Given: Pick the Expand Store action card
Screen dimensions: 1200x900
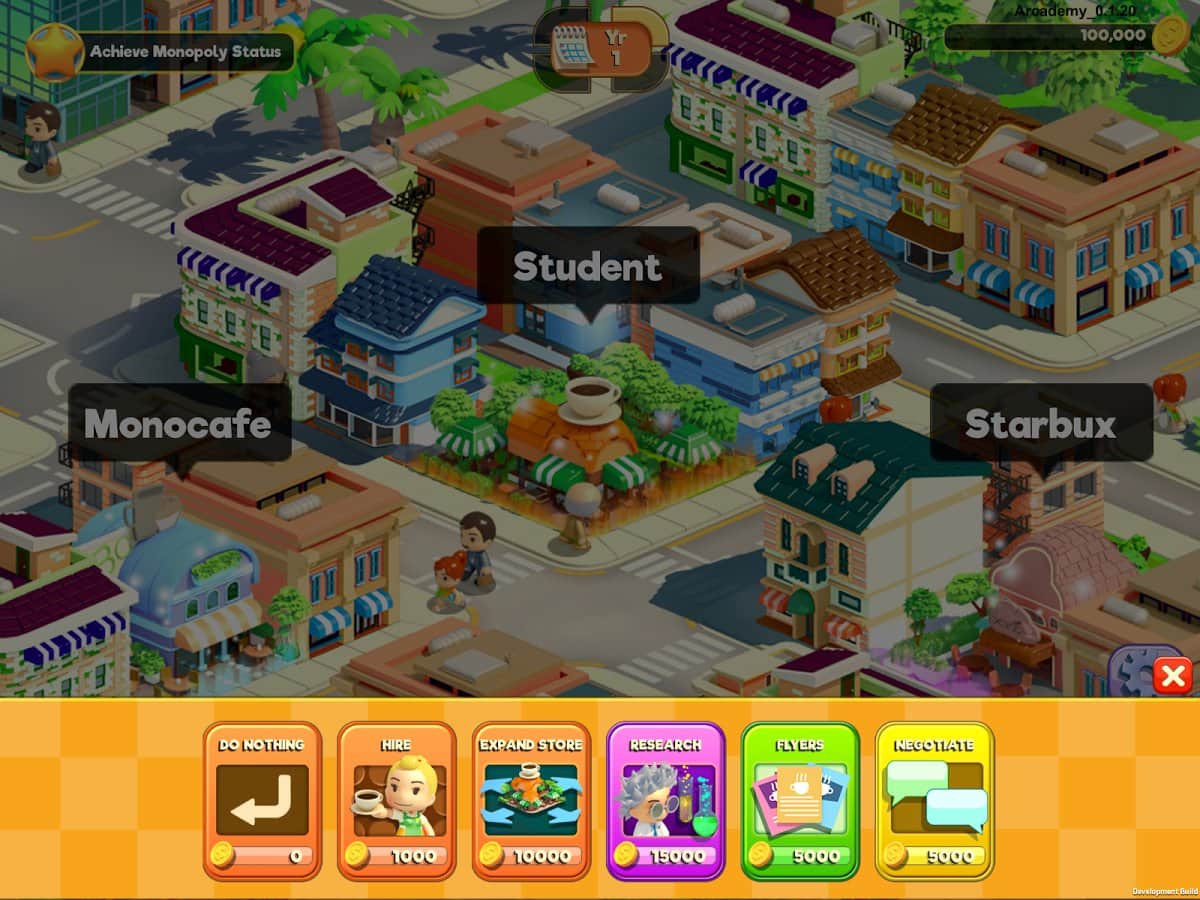Looking at the screenshot, I should point(530,800).
